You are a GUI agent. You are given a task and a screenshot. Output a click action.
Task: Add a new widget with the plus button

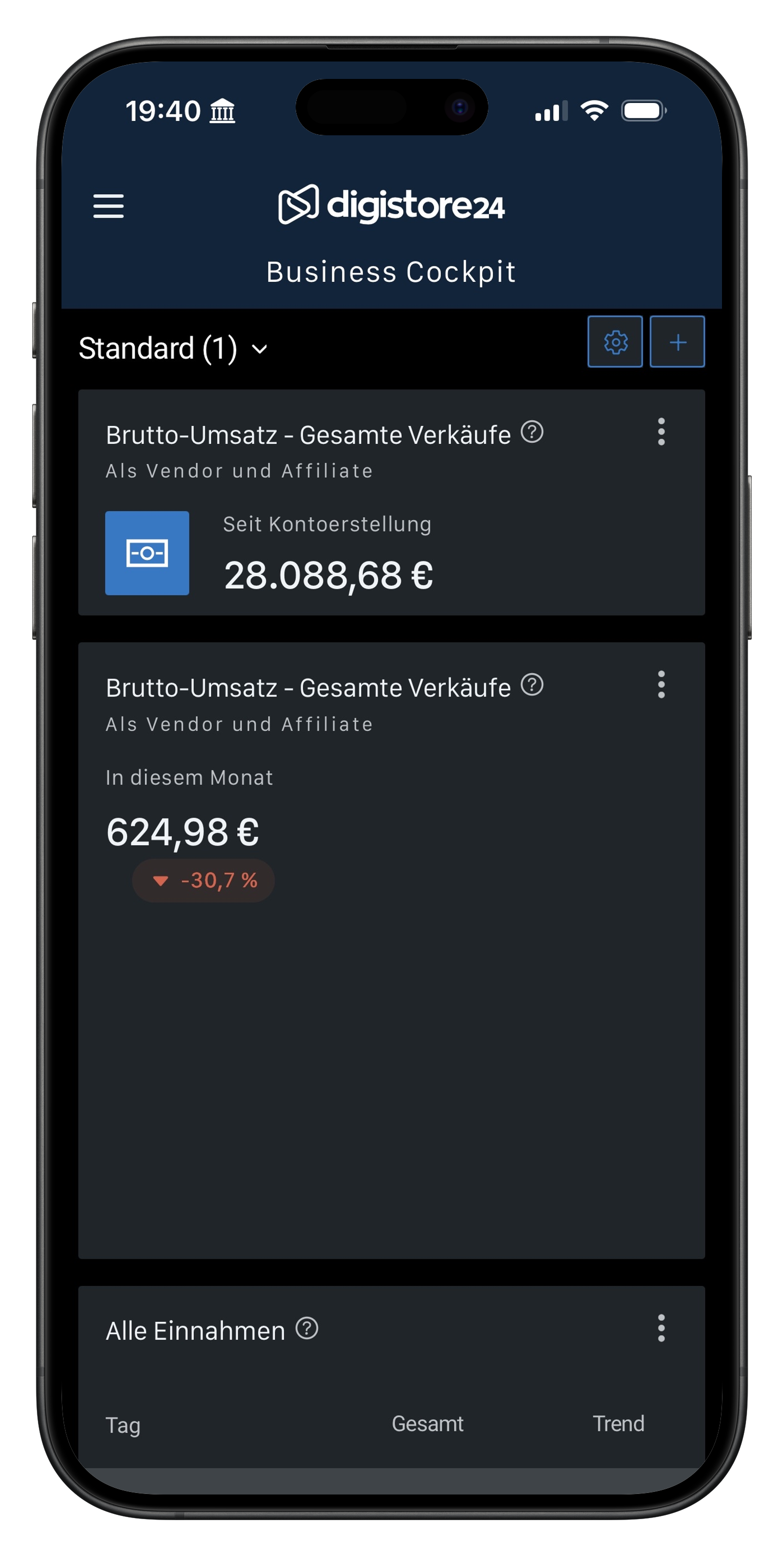(677, 342)
